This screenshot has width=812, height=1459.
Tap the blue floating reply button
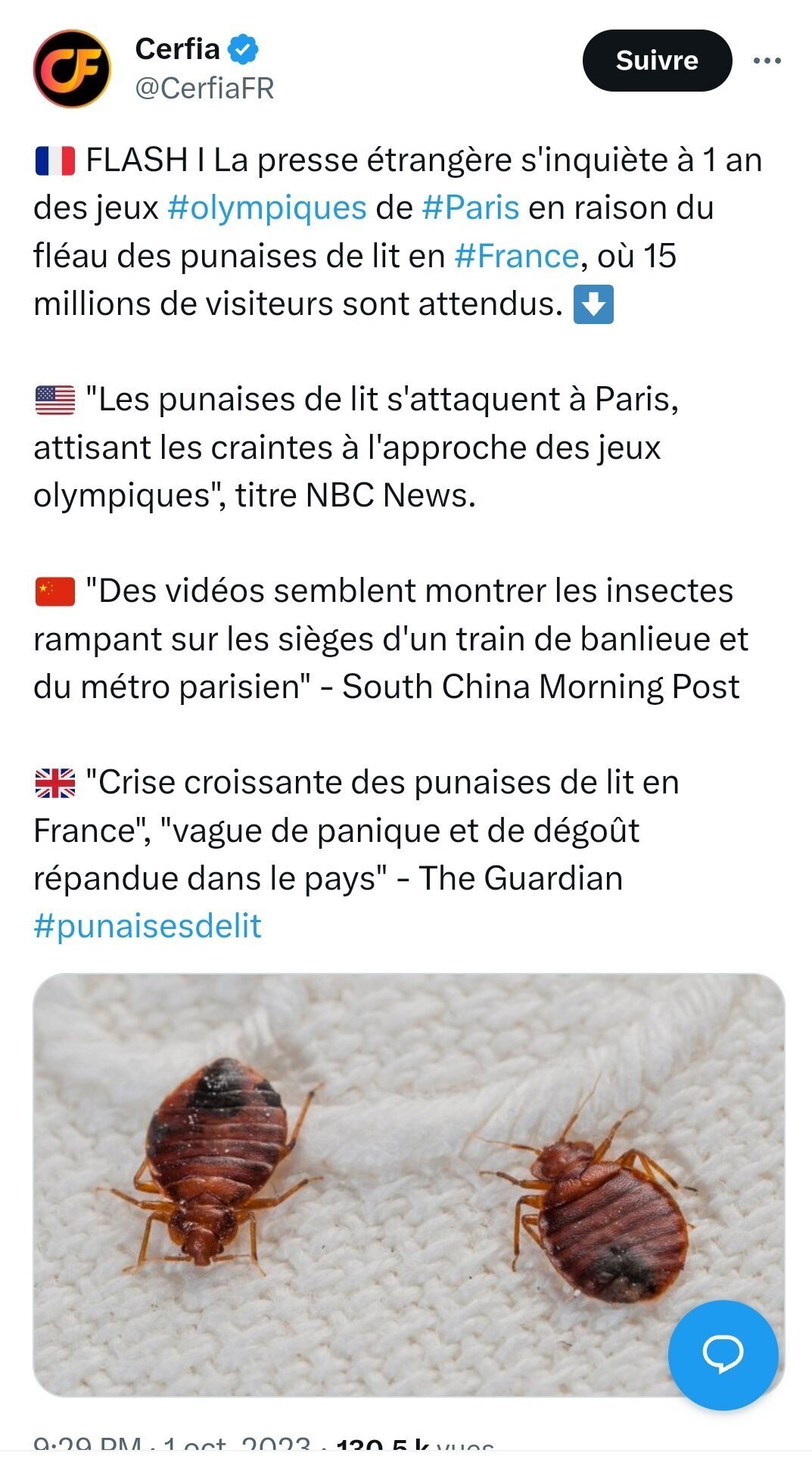click(x=723, y=1355)
